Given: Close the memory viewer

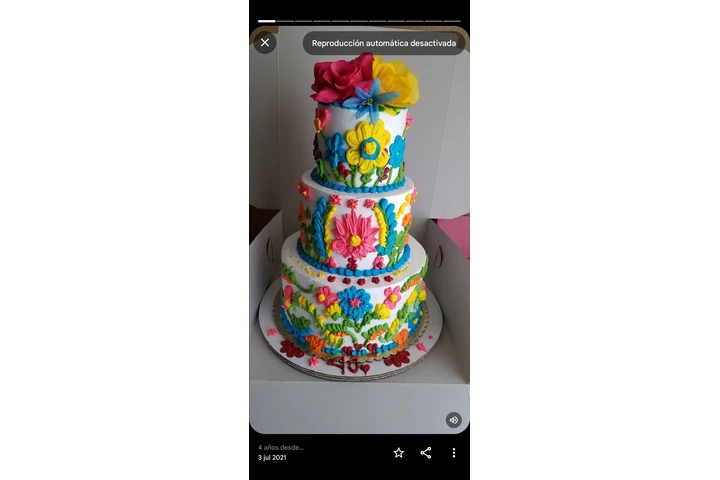Looking at the screenshot, I should pyautogui.click(x=265, y=43).
